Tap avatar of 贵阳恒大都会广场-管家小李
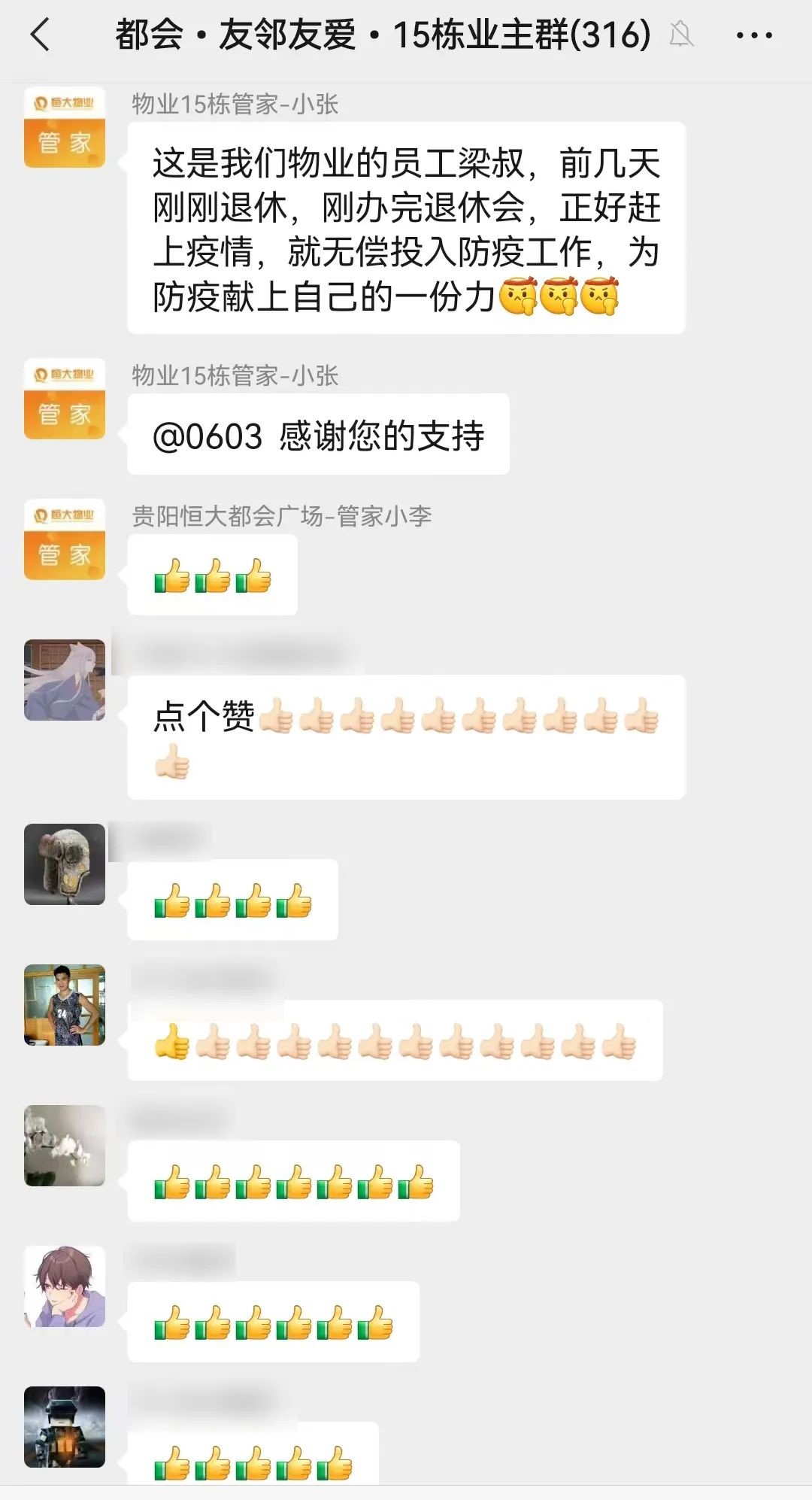 [65, 539]
